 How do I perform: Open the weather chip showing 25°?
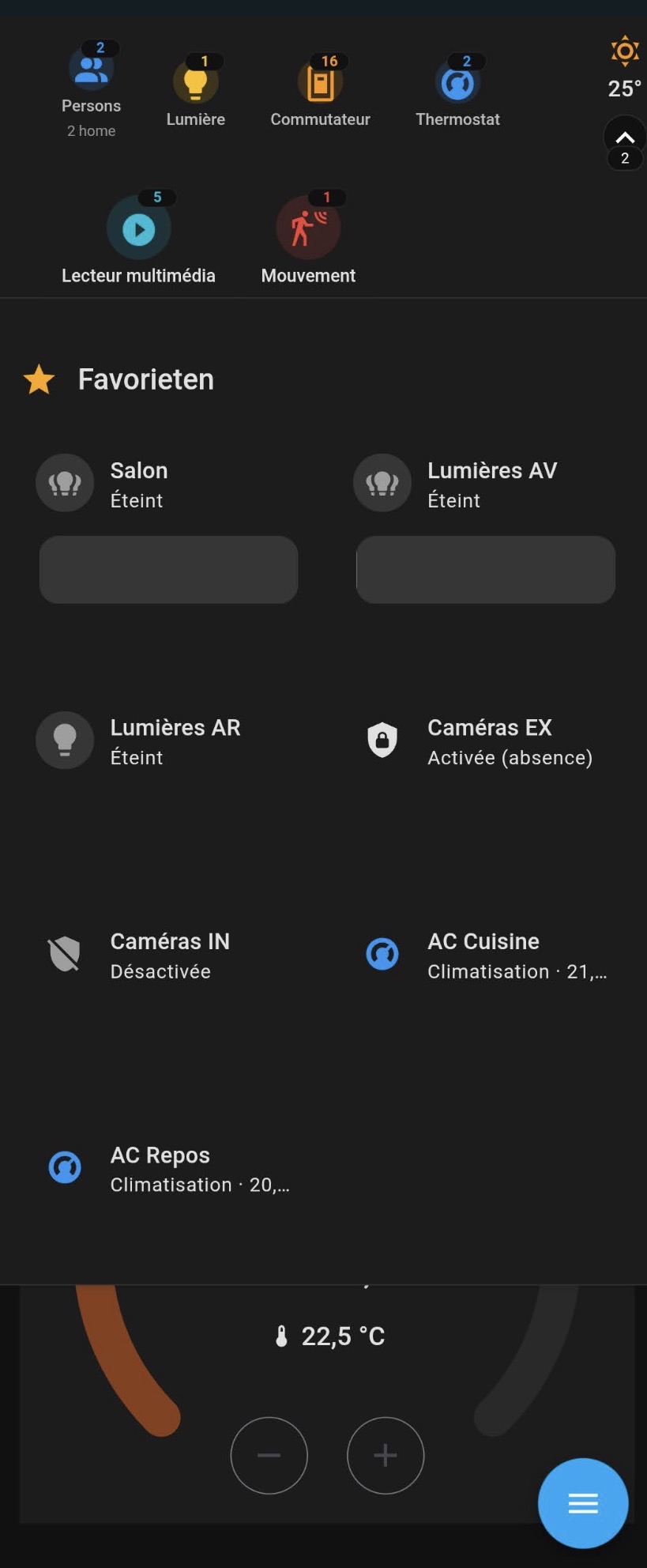pos(624,68)
